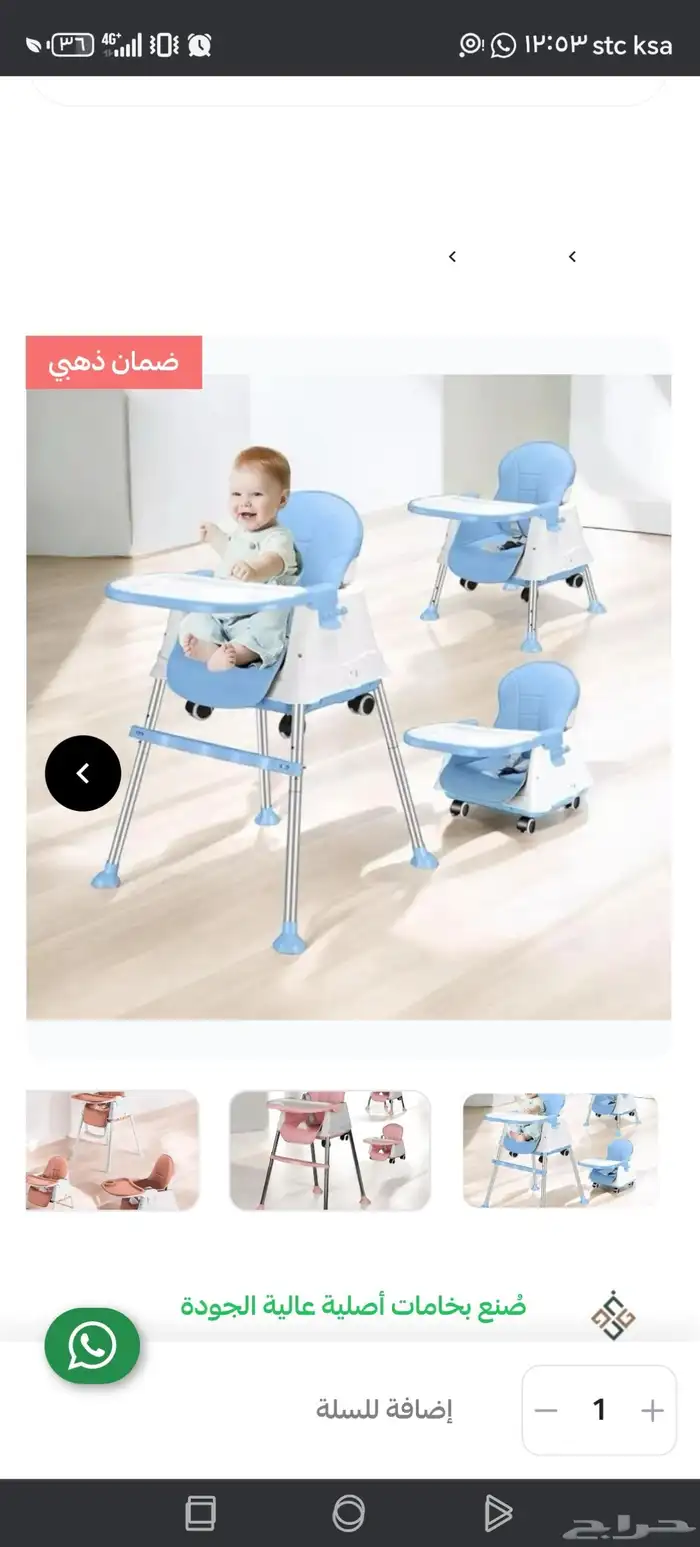Screen dimensions: 700x1547
Task: Open the WhatsApp chat button
Action: point(92,1346)
